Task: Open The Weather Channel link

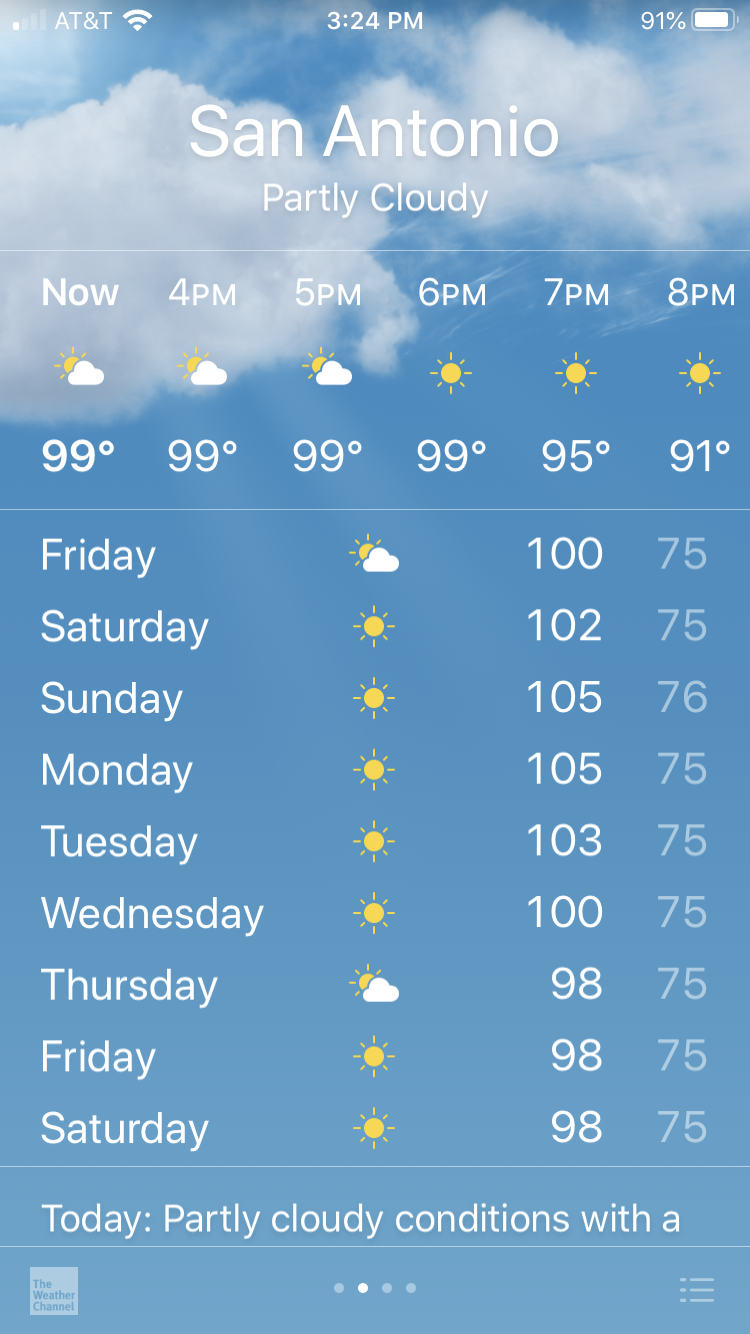Action: point(54,1290)
